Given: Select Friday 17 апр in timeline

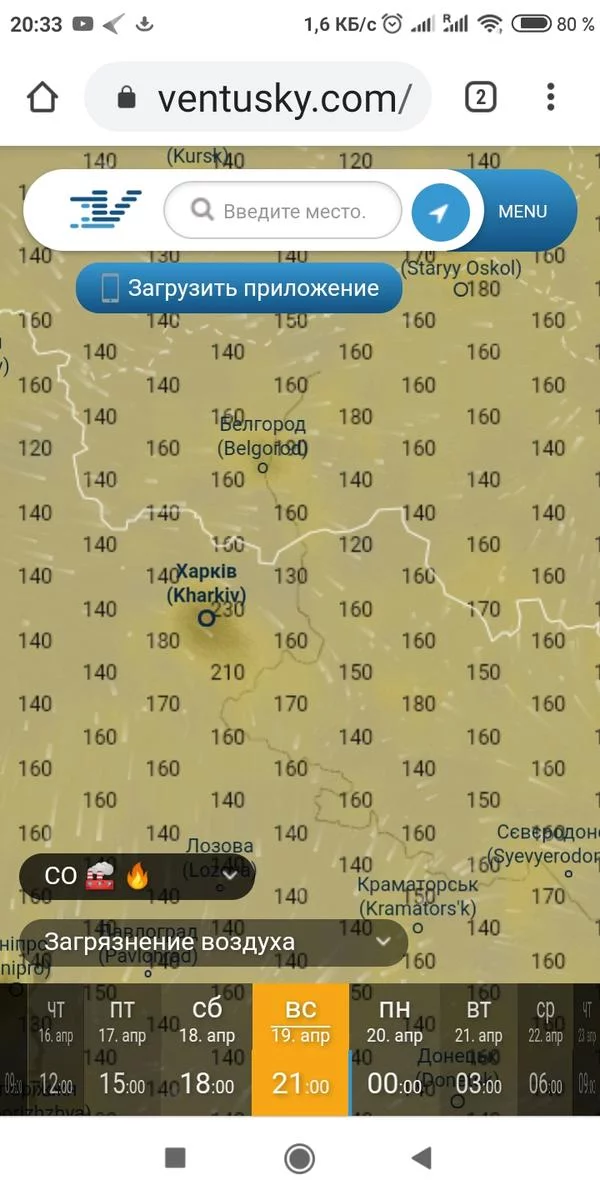Looking at the screenshot, I should coord(122,1021).
